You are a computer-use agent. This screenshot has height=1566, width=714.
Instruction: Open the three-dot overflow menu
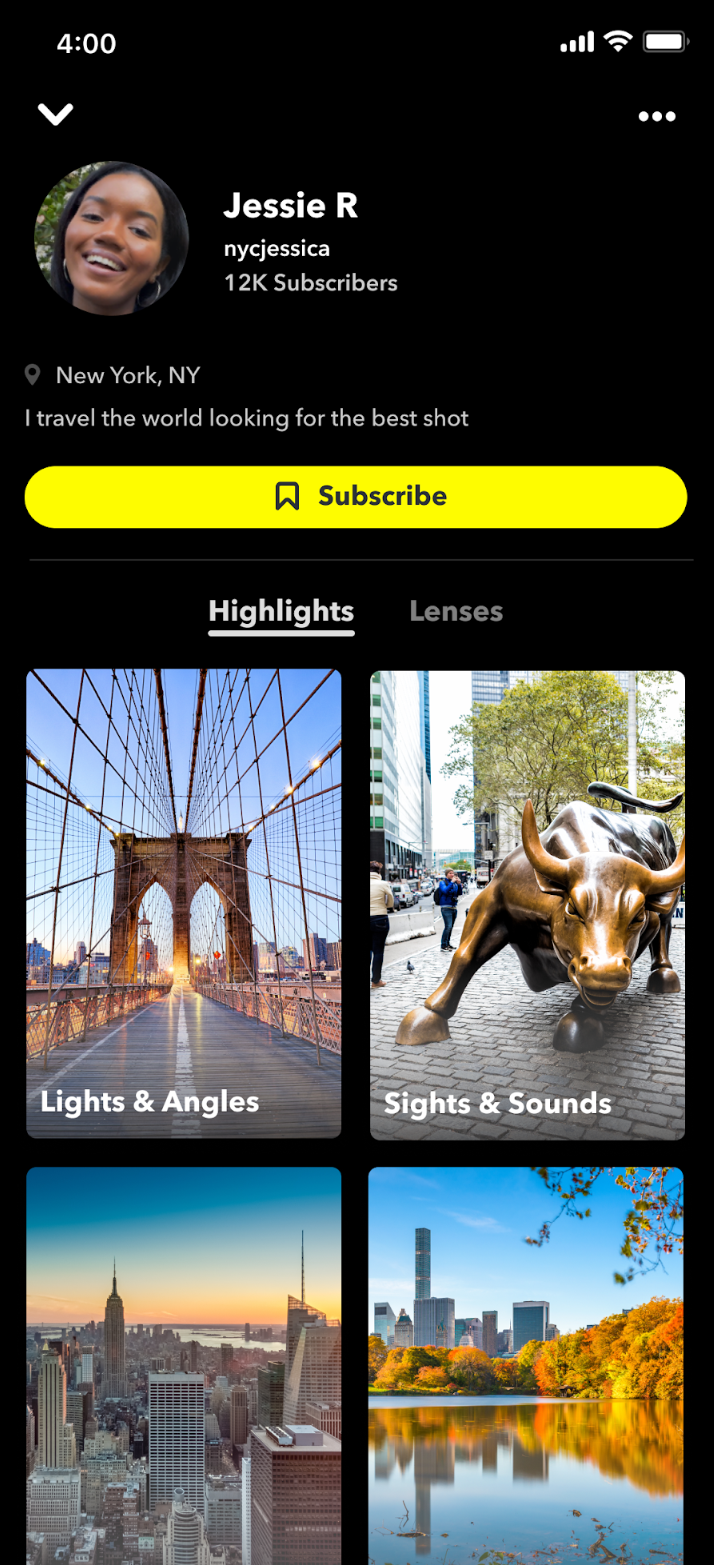point(657,116)
